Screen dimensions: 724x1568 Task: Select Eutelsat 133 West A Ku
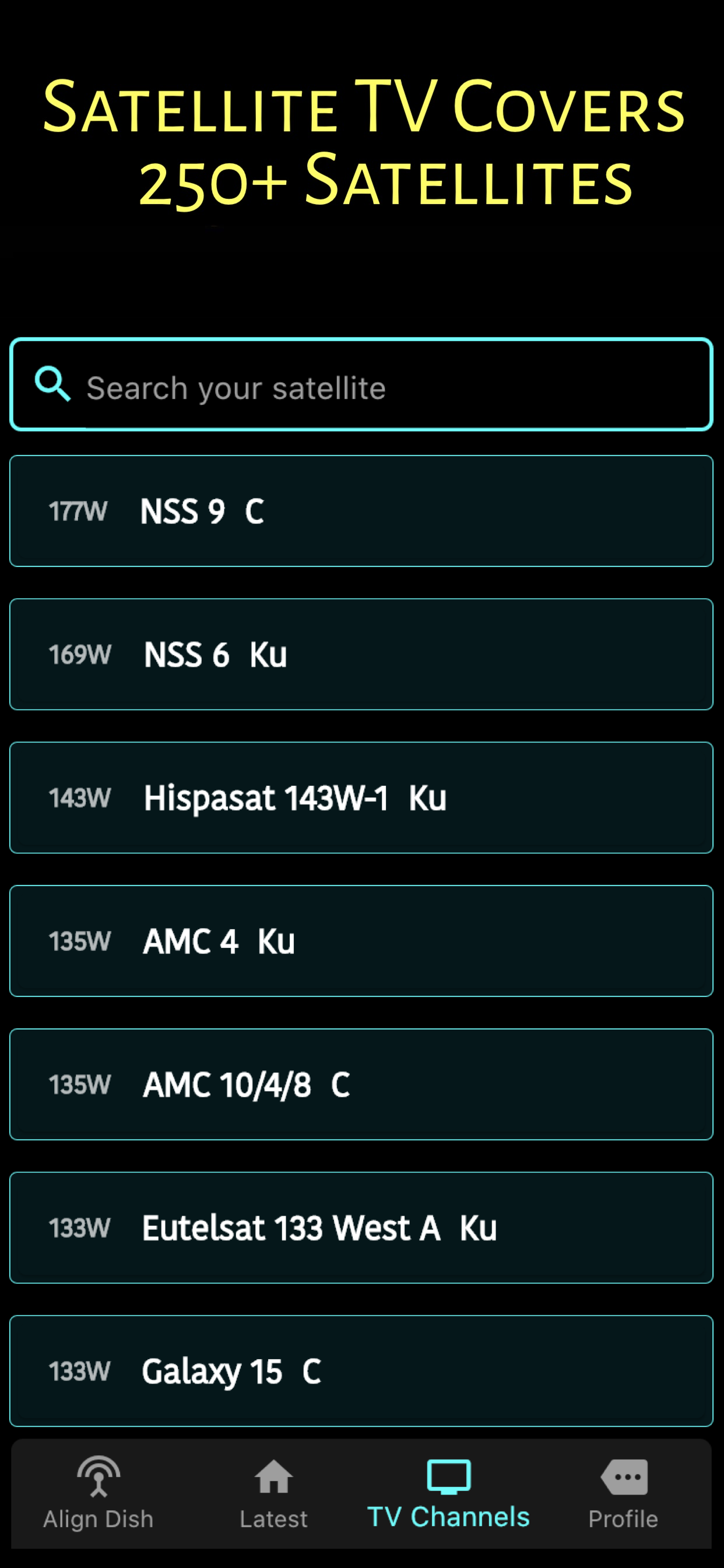coord(361,1228)
